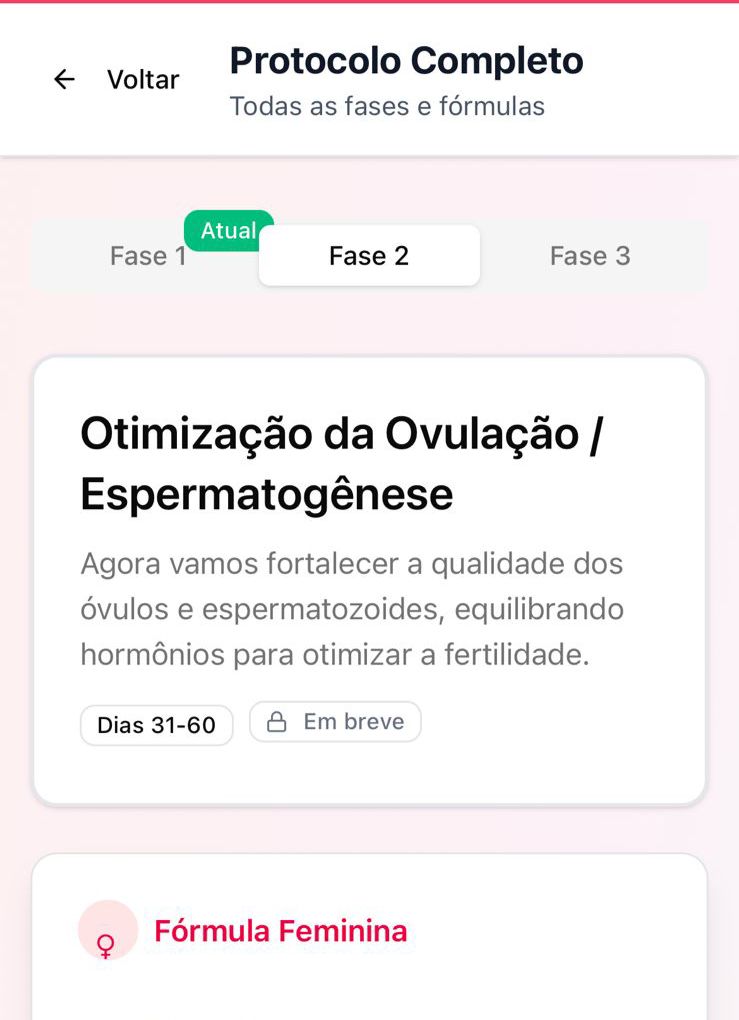Tap the Dias 31-60 chip
739x1020 pixels.
tap(156, 724)
